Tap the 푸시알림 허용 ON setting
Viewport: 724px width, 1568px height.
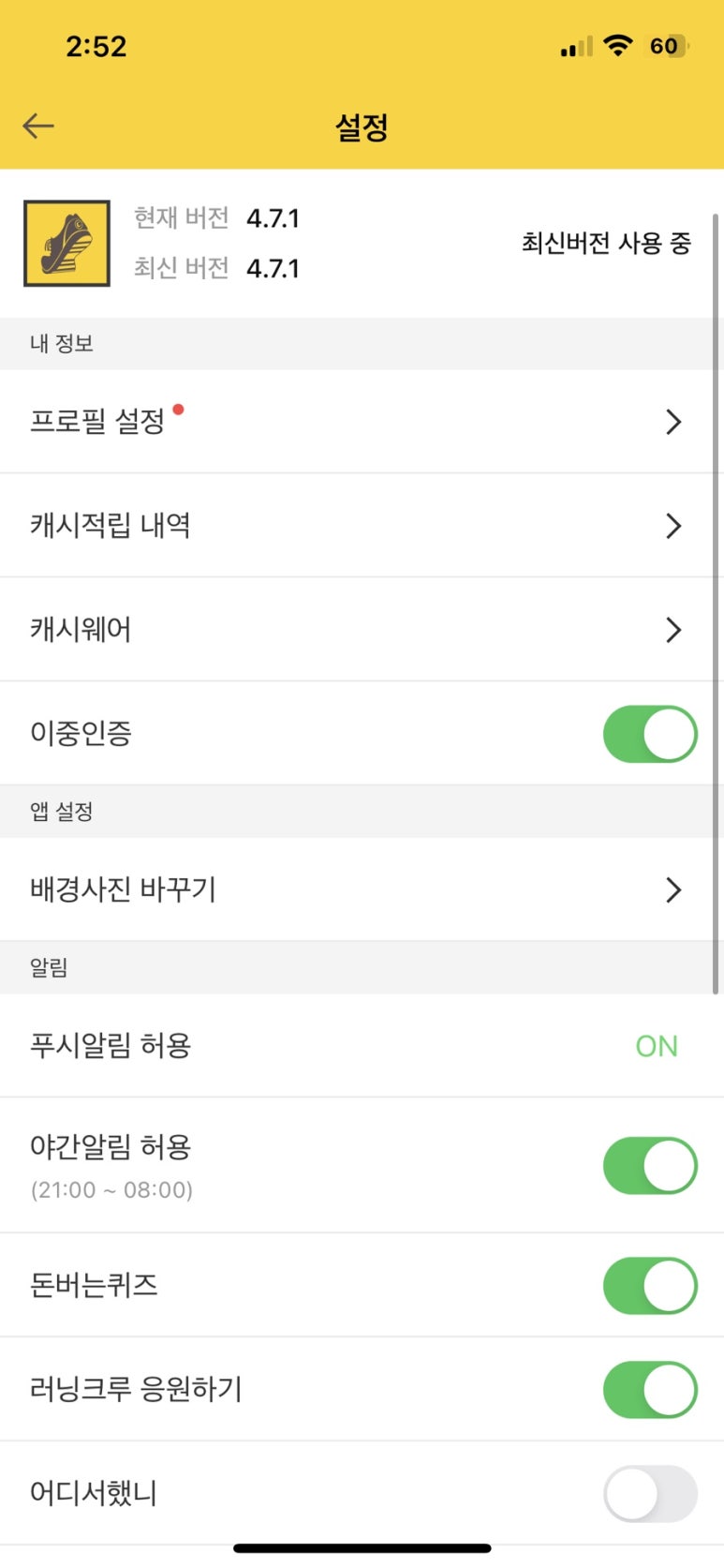(x=657, y=1046)
